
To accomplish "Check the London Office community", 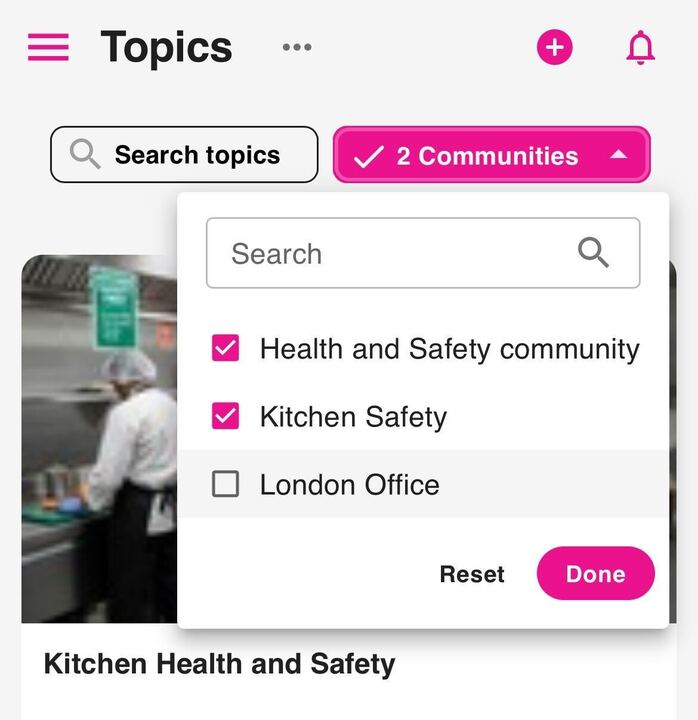I will [x=226, y=485].
